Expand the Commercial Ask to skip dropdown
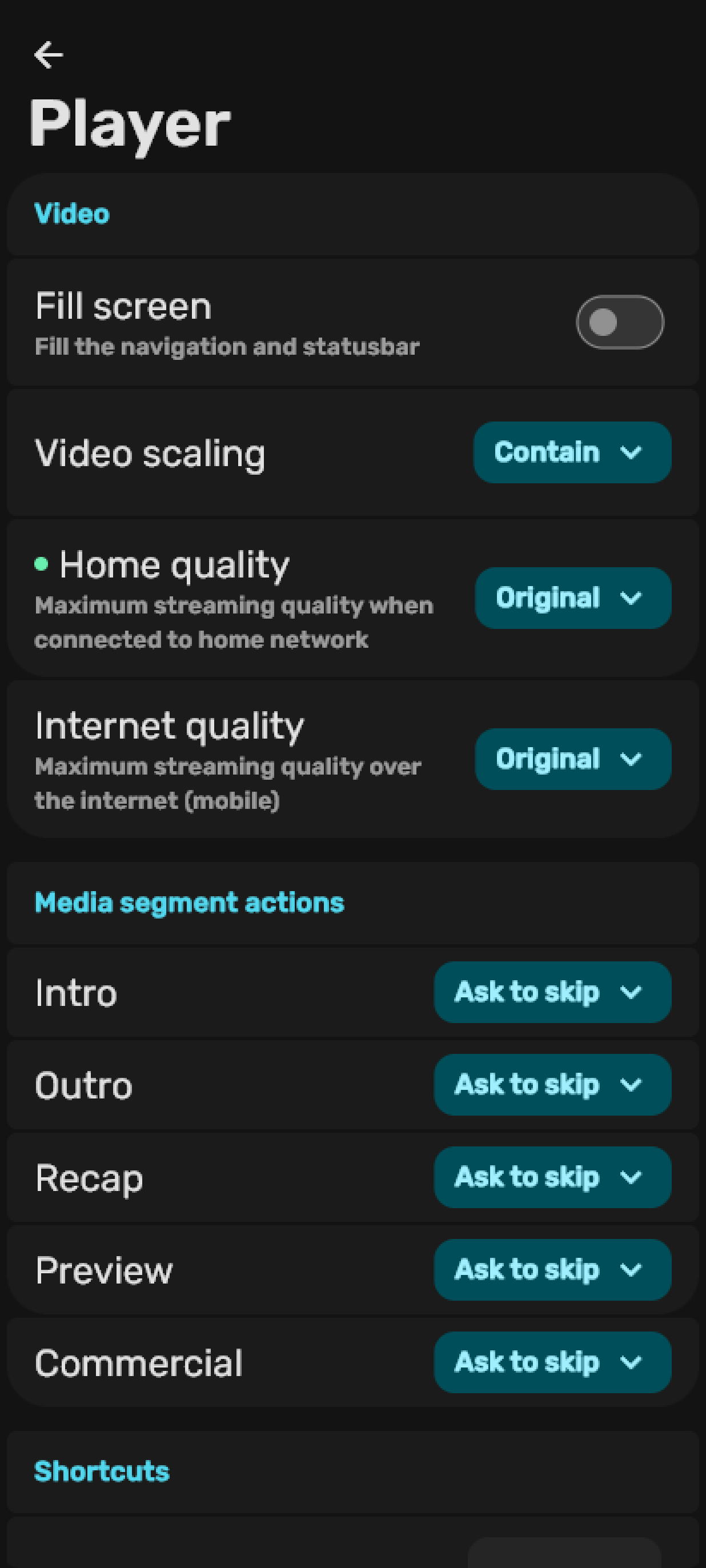The image size is (706, 1568). (552, 1362)
